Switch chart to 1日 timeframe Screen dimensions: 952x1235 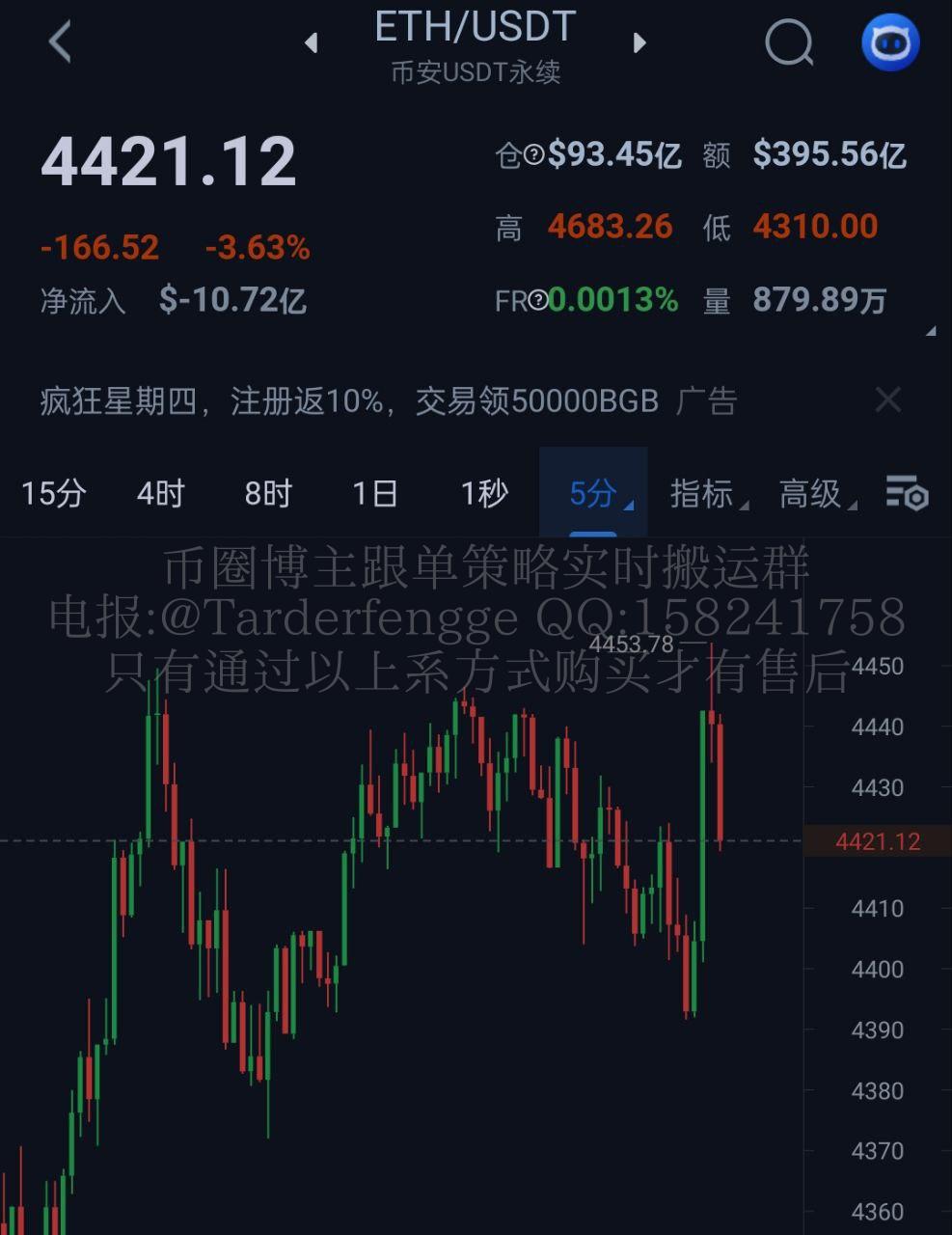(x=375, y=493)
